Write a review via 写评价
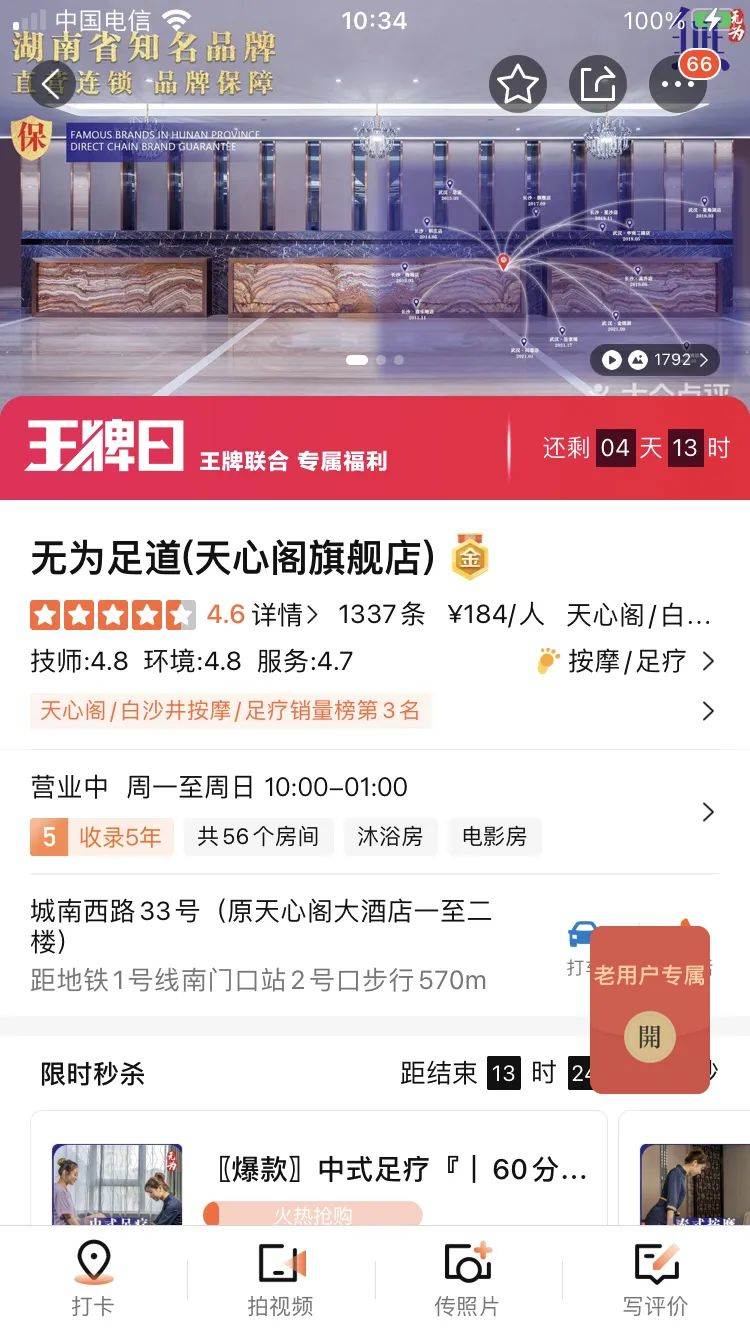This screenshot has height=1334, width=750. 655,1278
